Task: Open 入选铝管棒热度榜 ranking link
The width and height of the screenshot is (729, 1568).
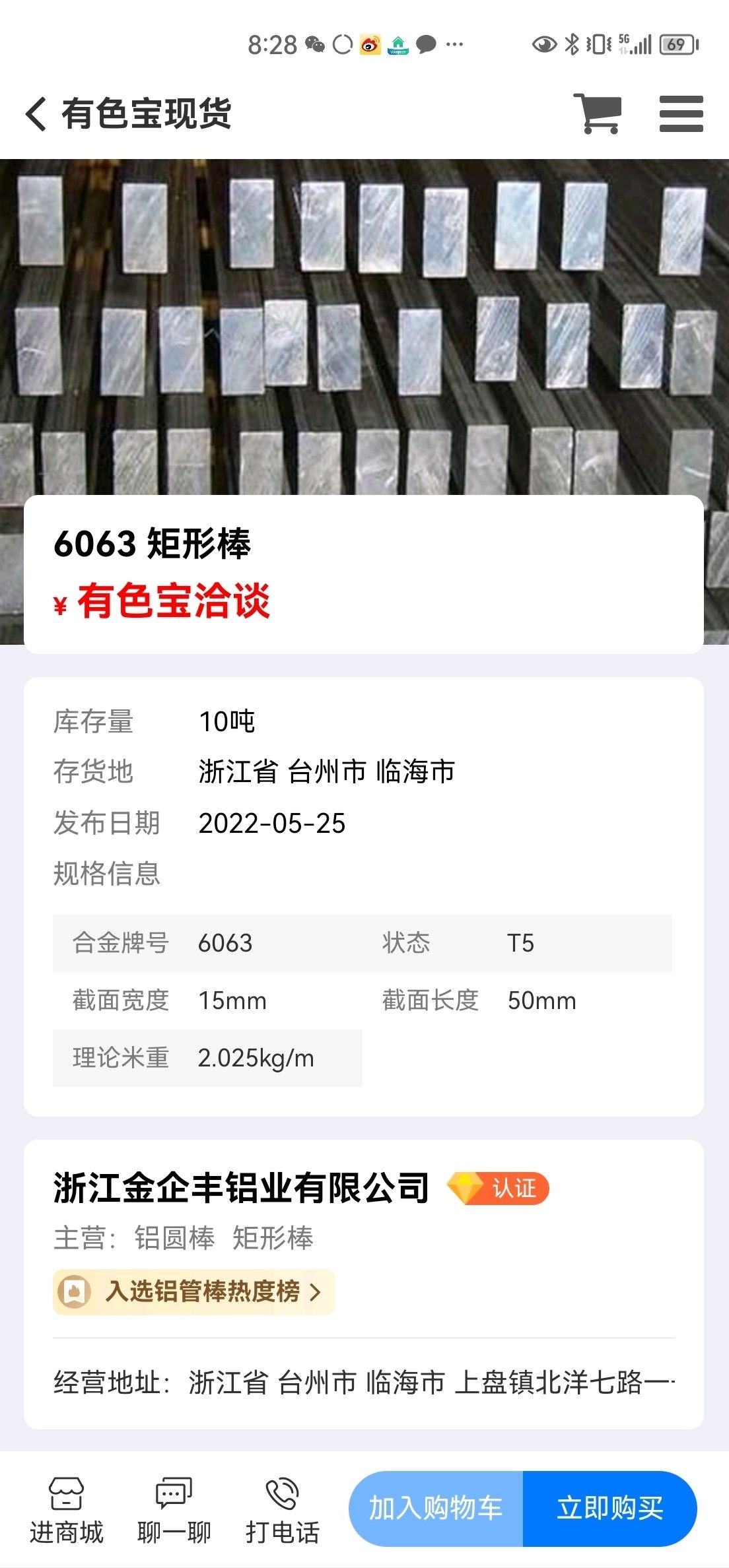Action: tap(194, 1292)
